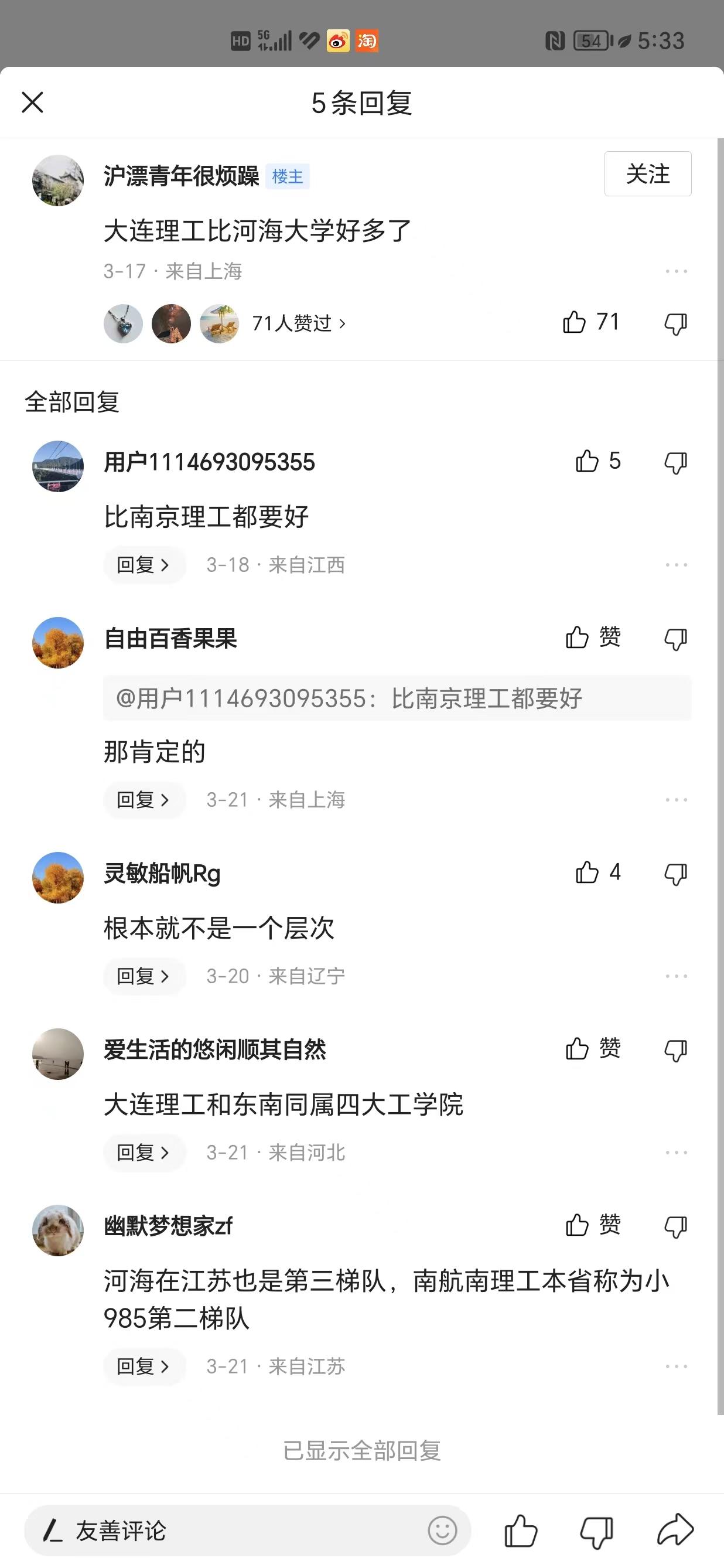Open Weibo from the status bar icon
Viewport: 724px width, 1568px height.
tap(338, 41)
